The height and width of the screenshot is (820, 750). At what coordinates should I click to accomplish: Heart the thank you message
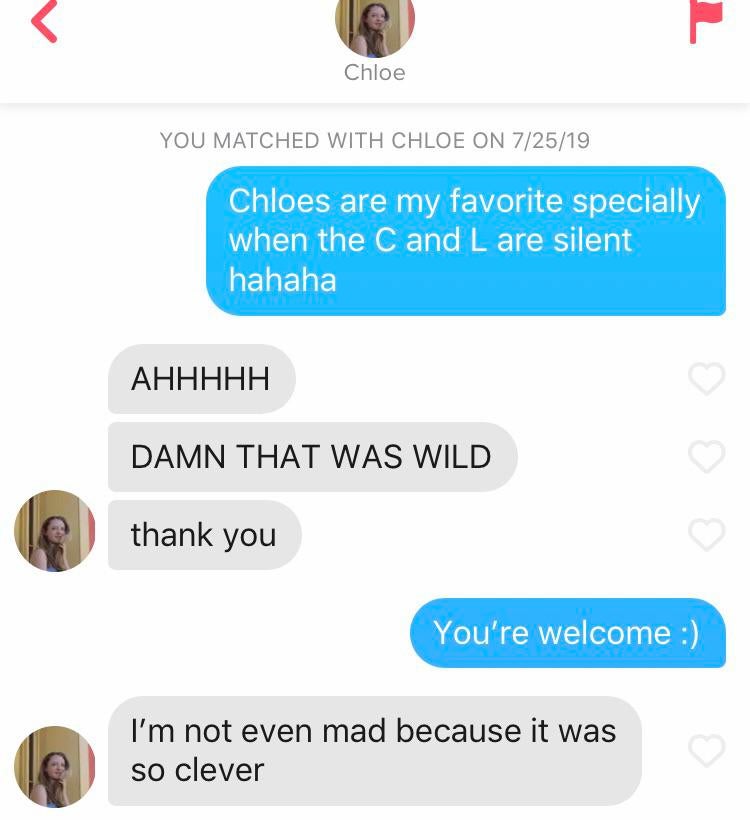[x=707, y=535]
